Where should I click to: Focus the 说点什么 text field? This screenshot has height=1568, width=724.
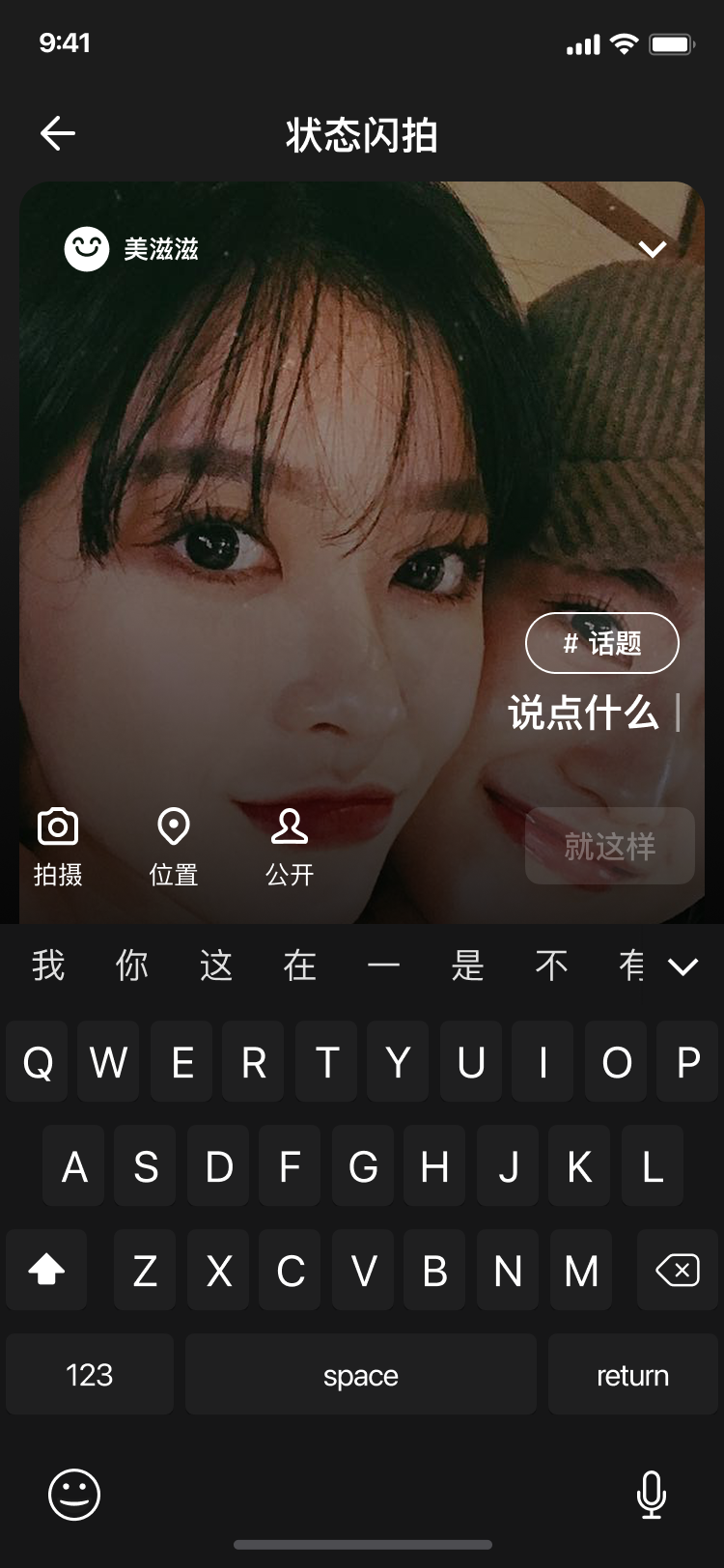click(584, 714)
